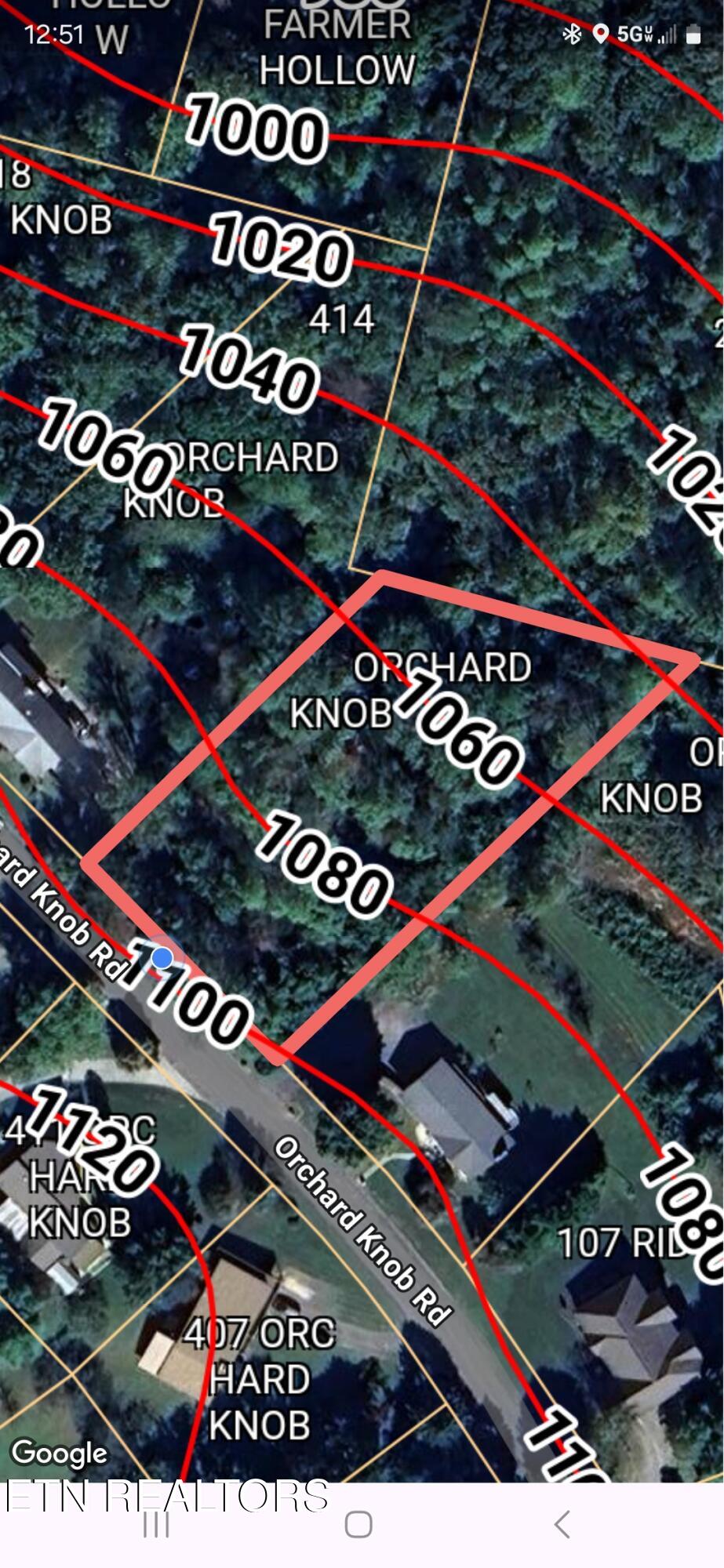Tap the Bluetooth icon in the status bar

(x=572, y=34)
